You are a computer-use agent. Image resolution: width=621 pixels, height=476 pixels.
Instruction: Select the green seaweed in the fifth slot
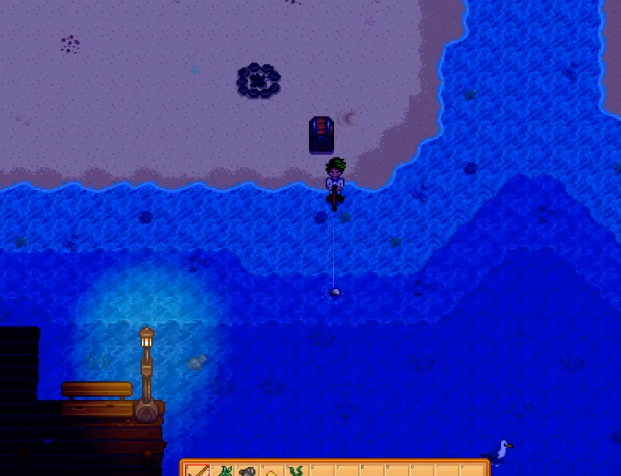(295, 470)
